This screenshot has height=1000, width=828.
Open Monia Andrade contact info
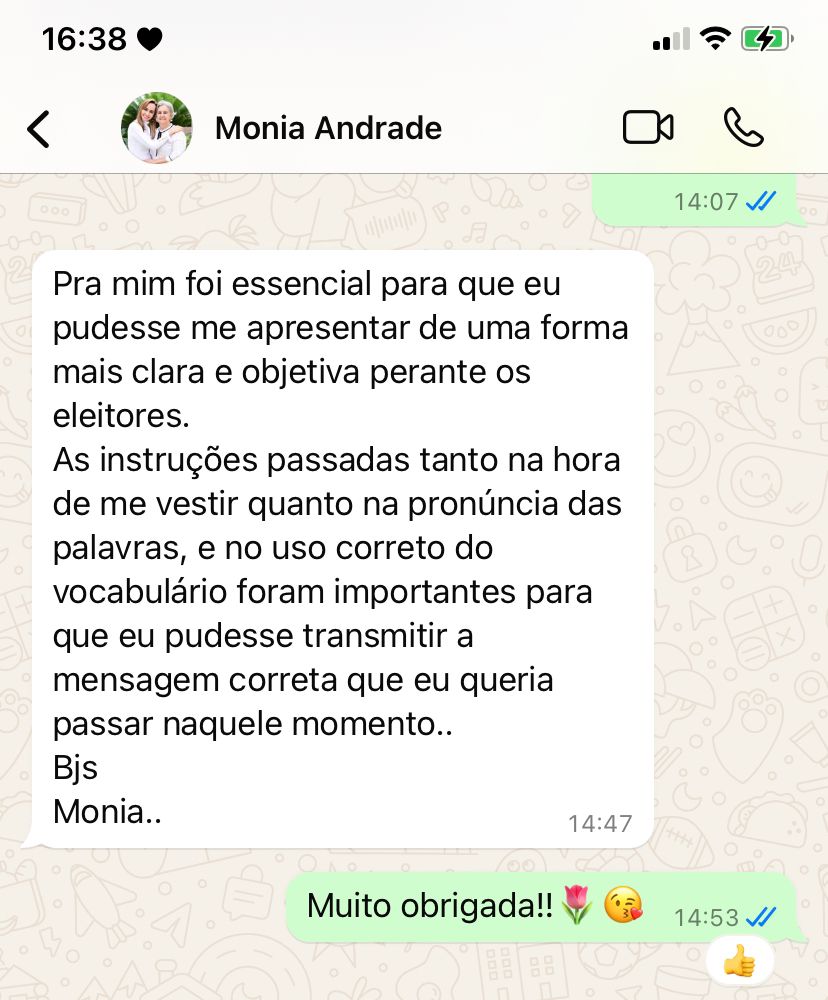click(x=328, y=128)
